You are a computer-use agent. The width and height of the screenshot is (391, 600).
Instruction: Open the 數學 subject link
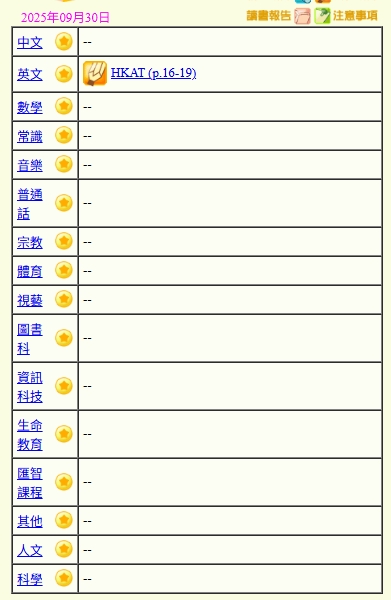pos(30,107)
